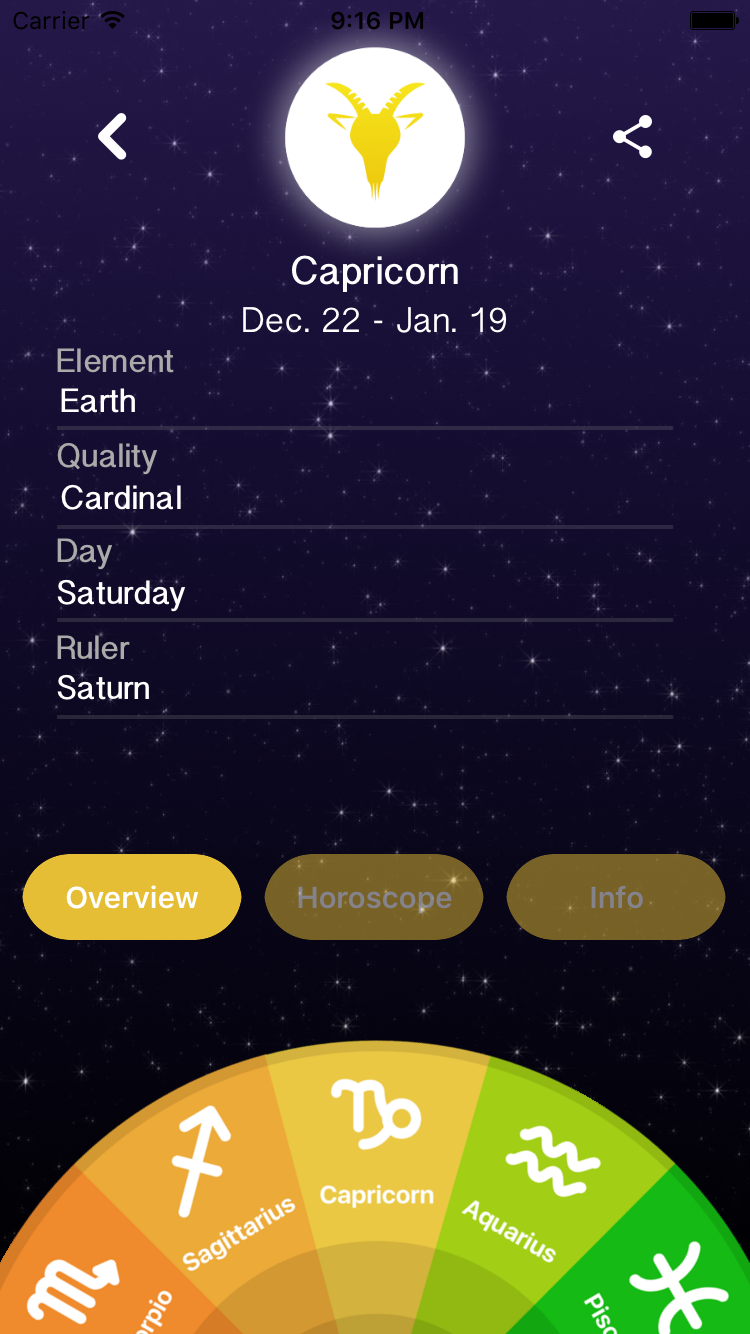Open the share icon
Screen dimensions: 750x1334
[x=631, y=137]
